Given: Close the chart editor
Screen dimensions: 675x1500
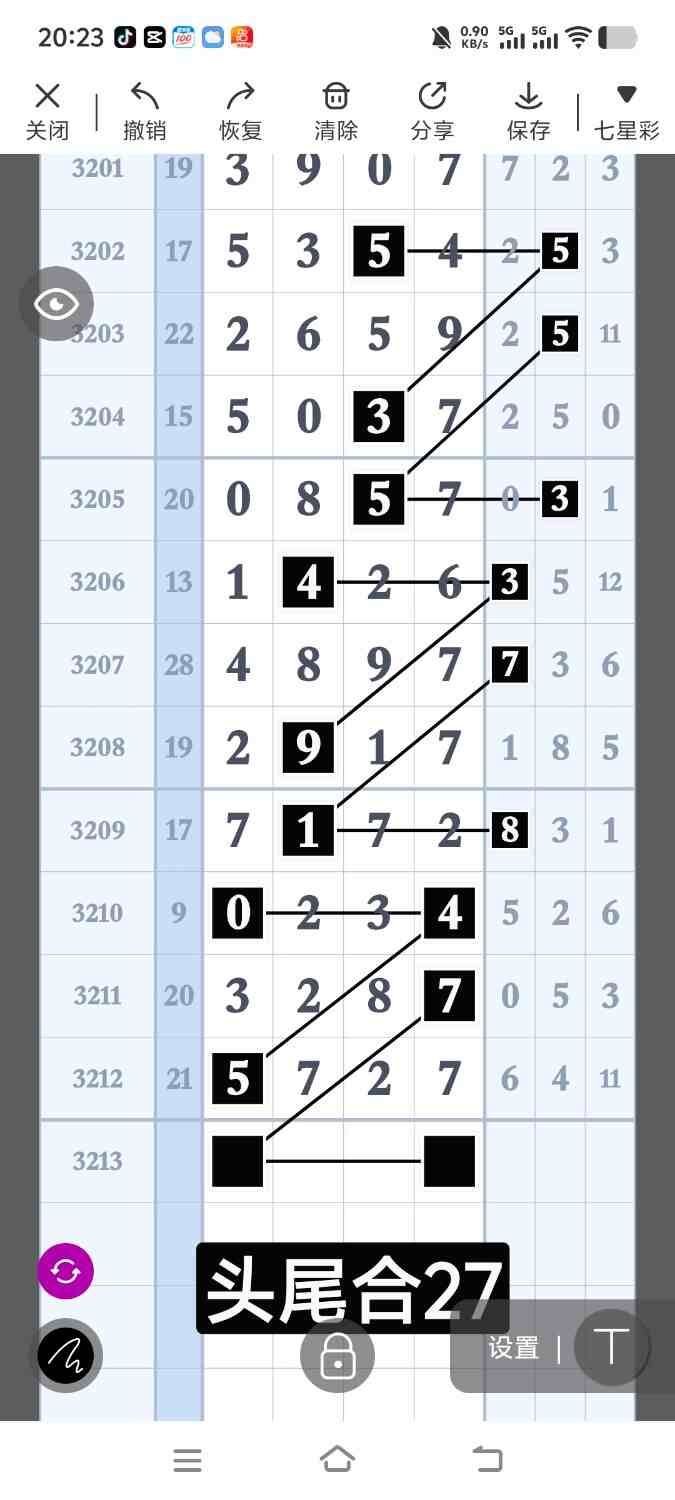Looking at the screenshot, I should point(47,111).
